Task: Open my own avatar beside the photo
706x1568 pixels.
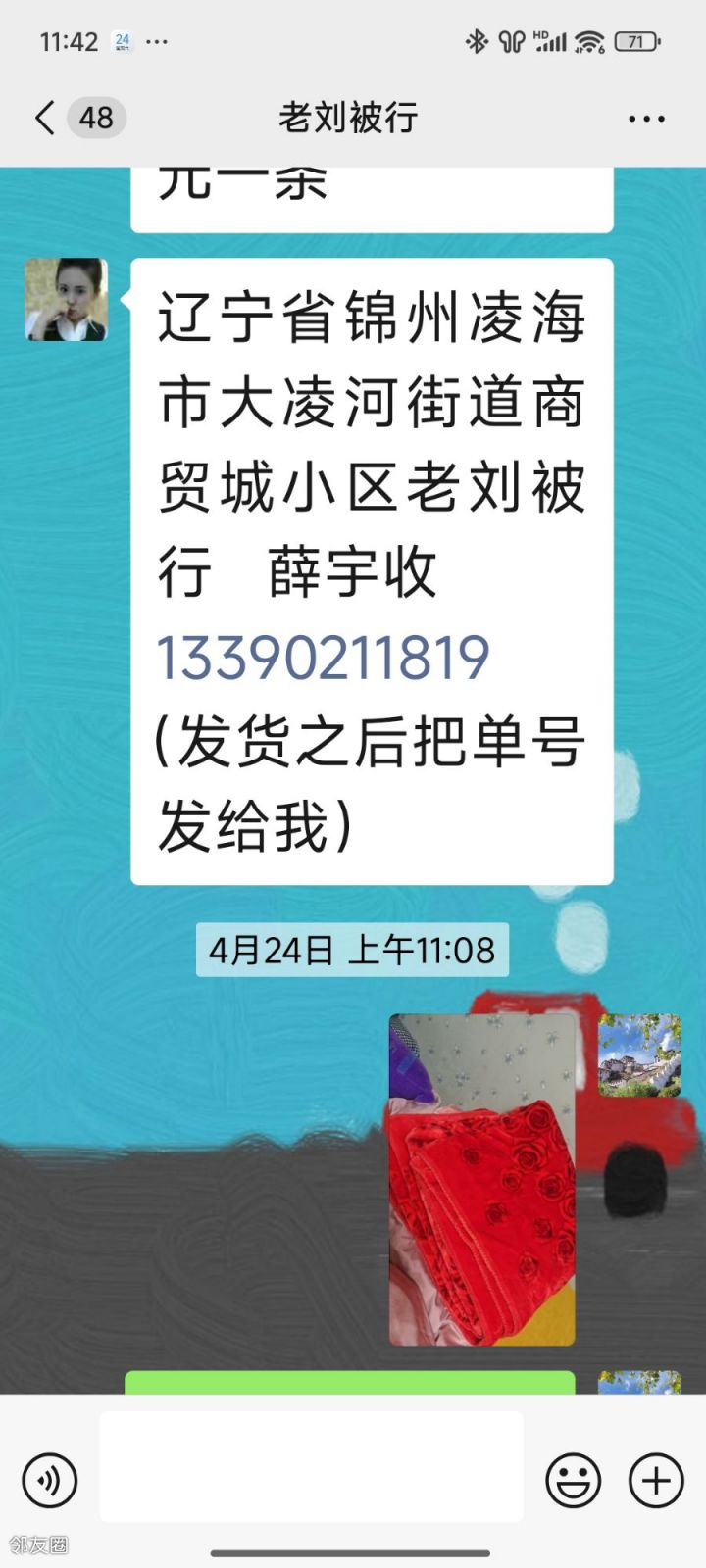Action: (x=639, y=1055)
